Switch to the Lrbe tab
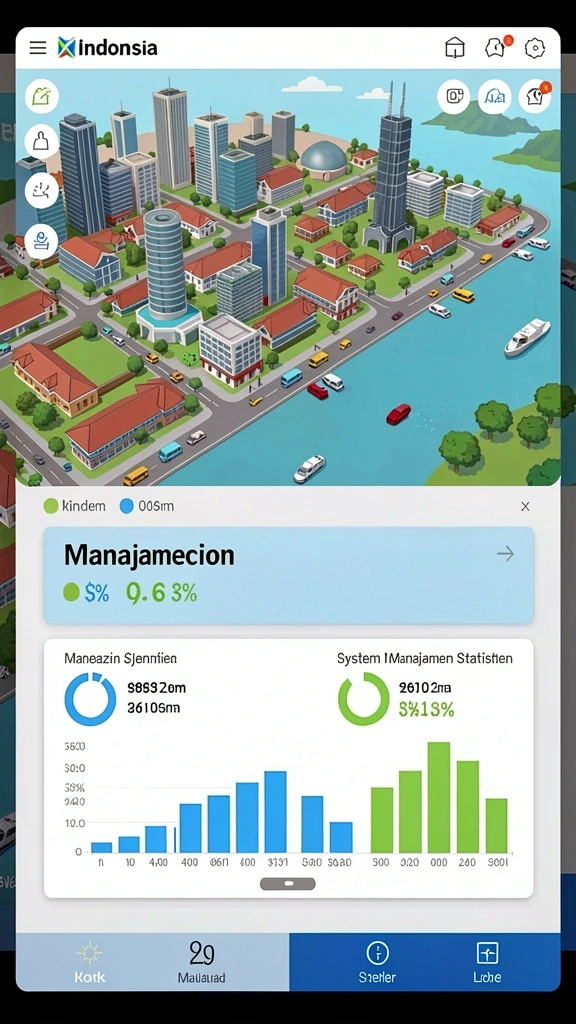 click(x=487, y=962)
